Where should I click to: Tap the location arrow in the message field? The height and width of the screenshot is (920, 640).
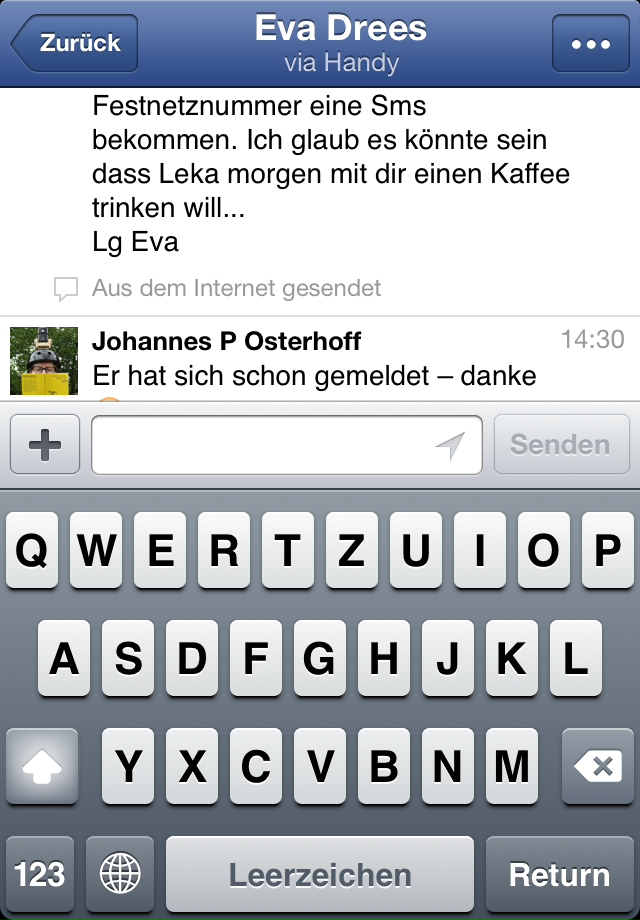(x=451, y=445)
